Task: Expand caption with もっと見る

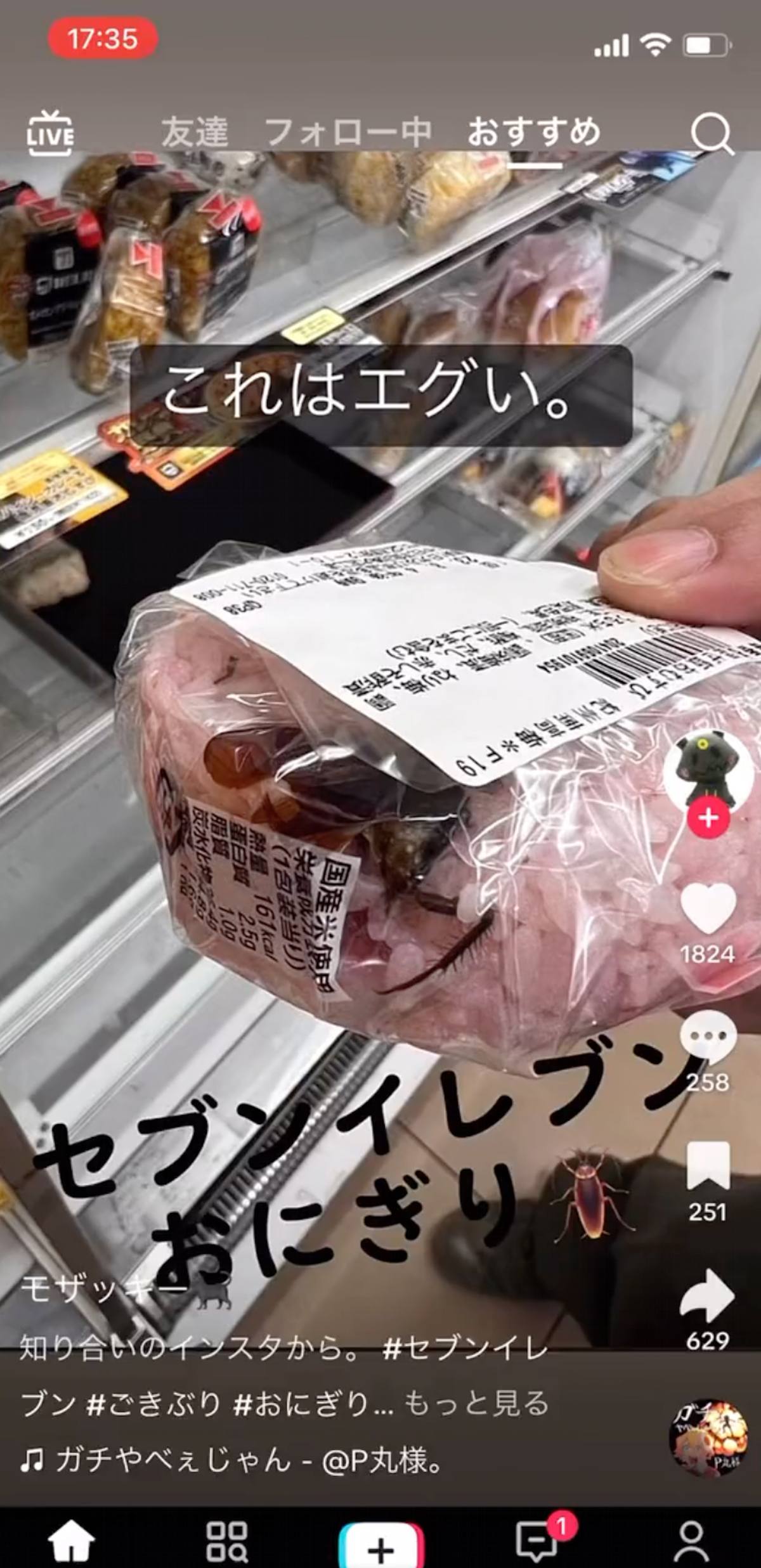Action: (x=476, y=1404)
